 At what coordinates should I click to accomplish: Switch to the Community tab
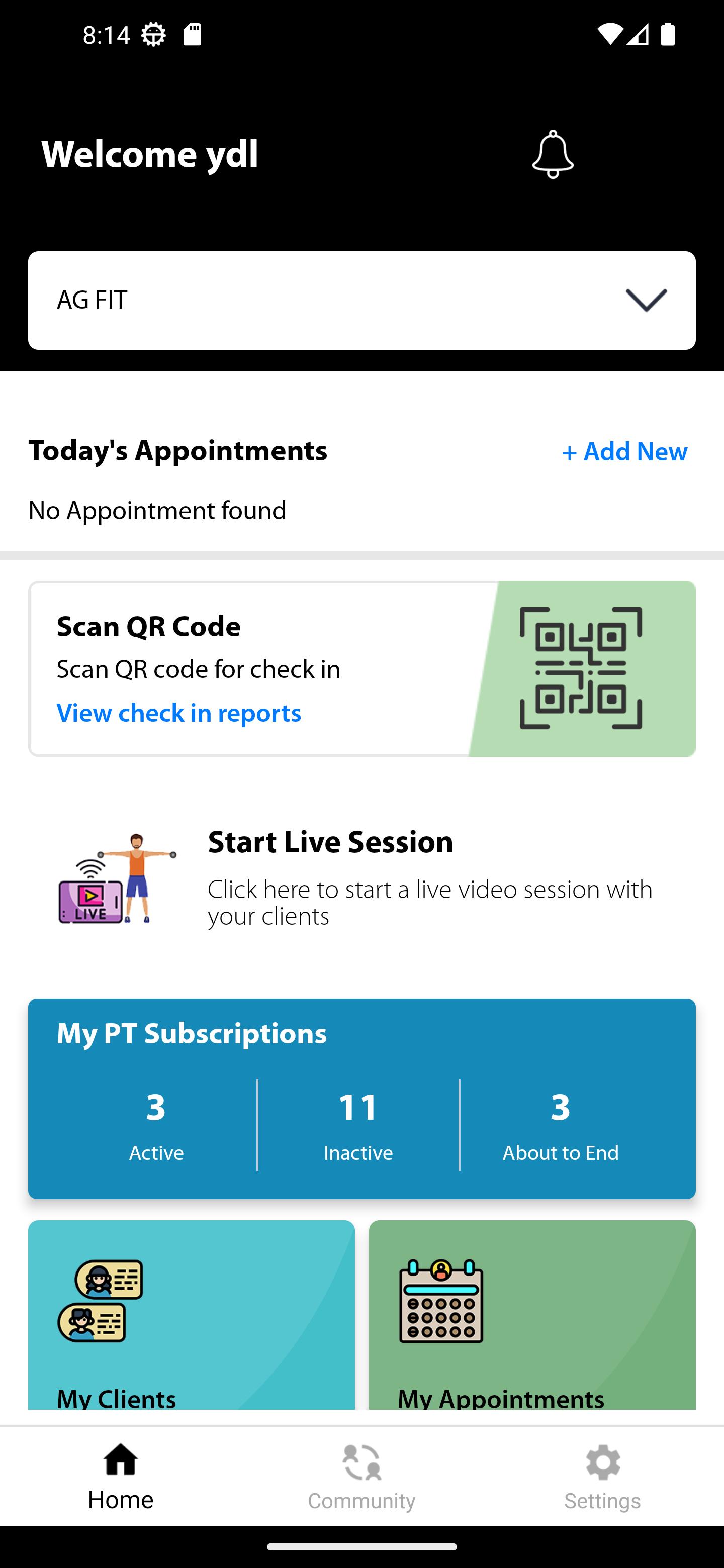(361, 1476)
